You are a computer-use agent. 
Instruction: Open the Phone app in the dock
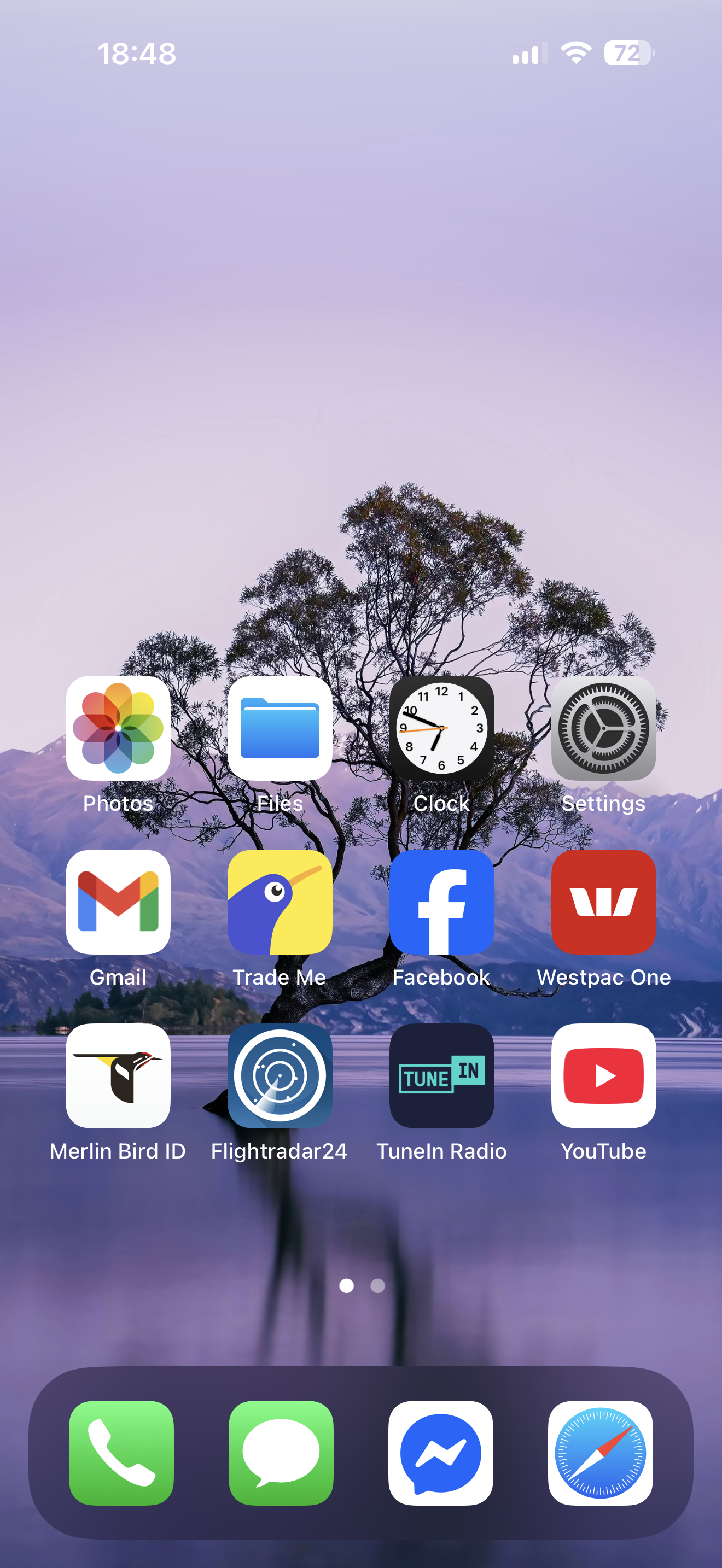[x=121, y=1453]
